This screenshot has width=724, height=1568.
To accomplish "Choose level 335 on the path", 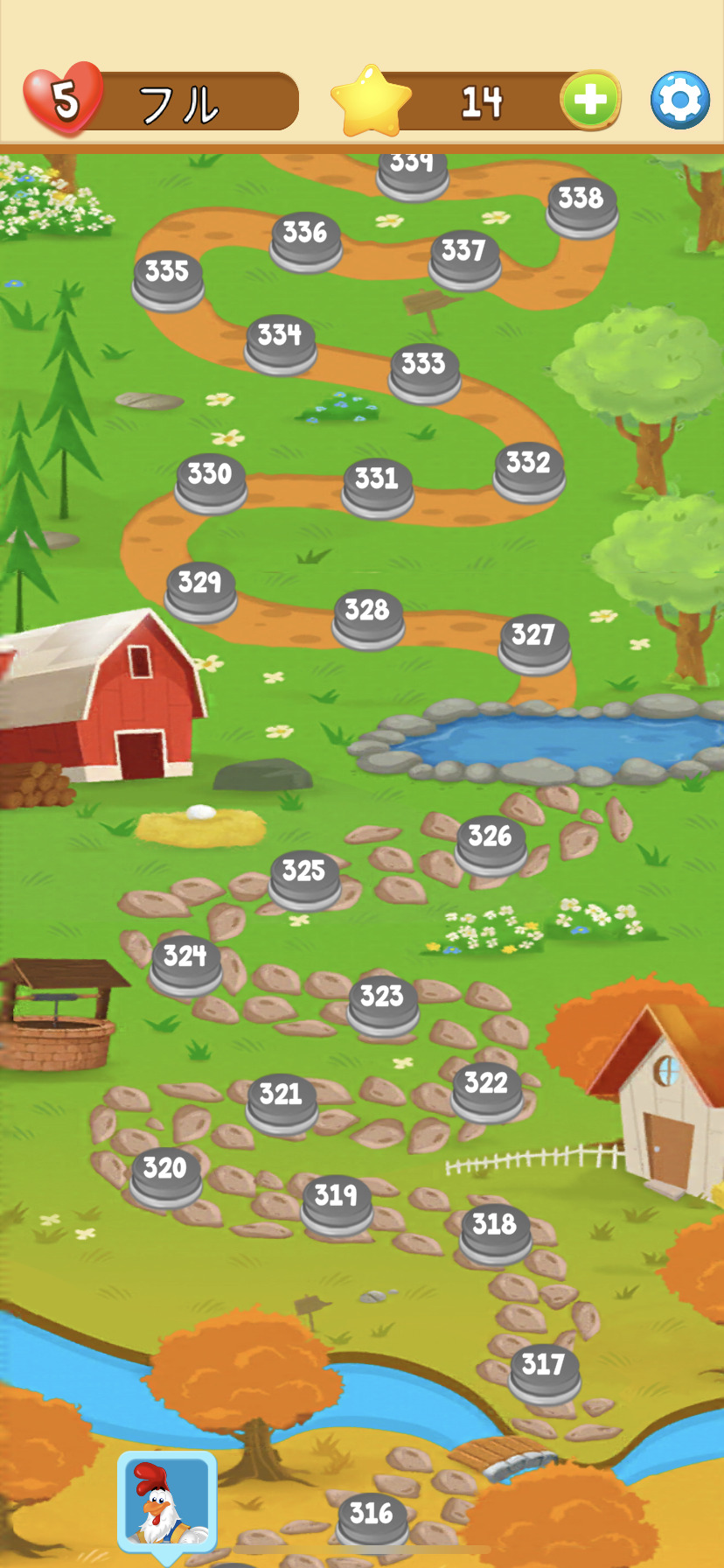I will (x=168, y=276).
